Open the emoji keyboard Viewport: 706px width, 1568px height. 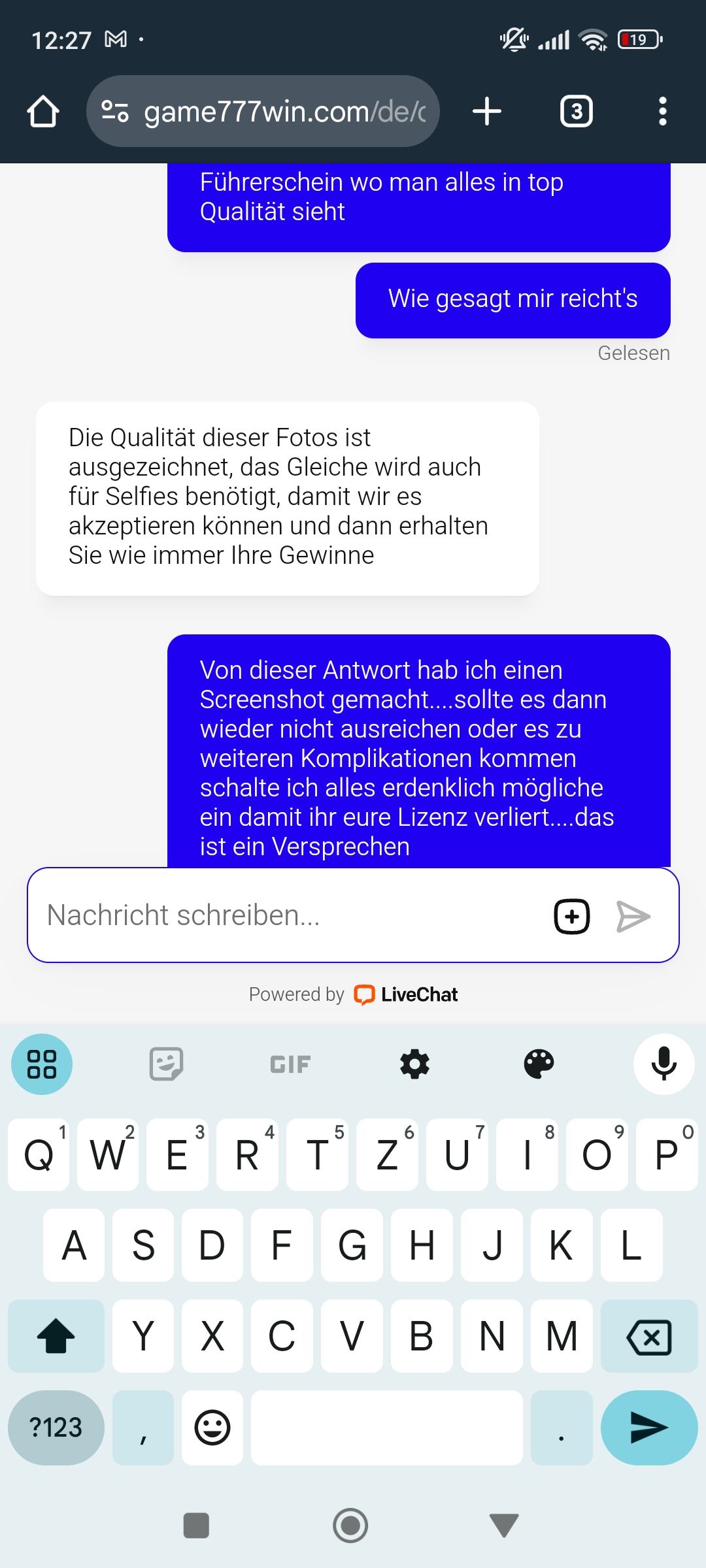pos(212,1427)
